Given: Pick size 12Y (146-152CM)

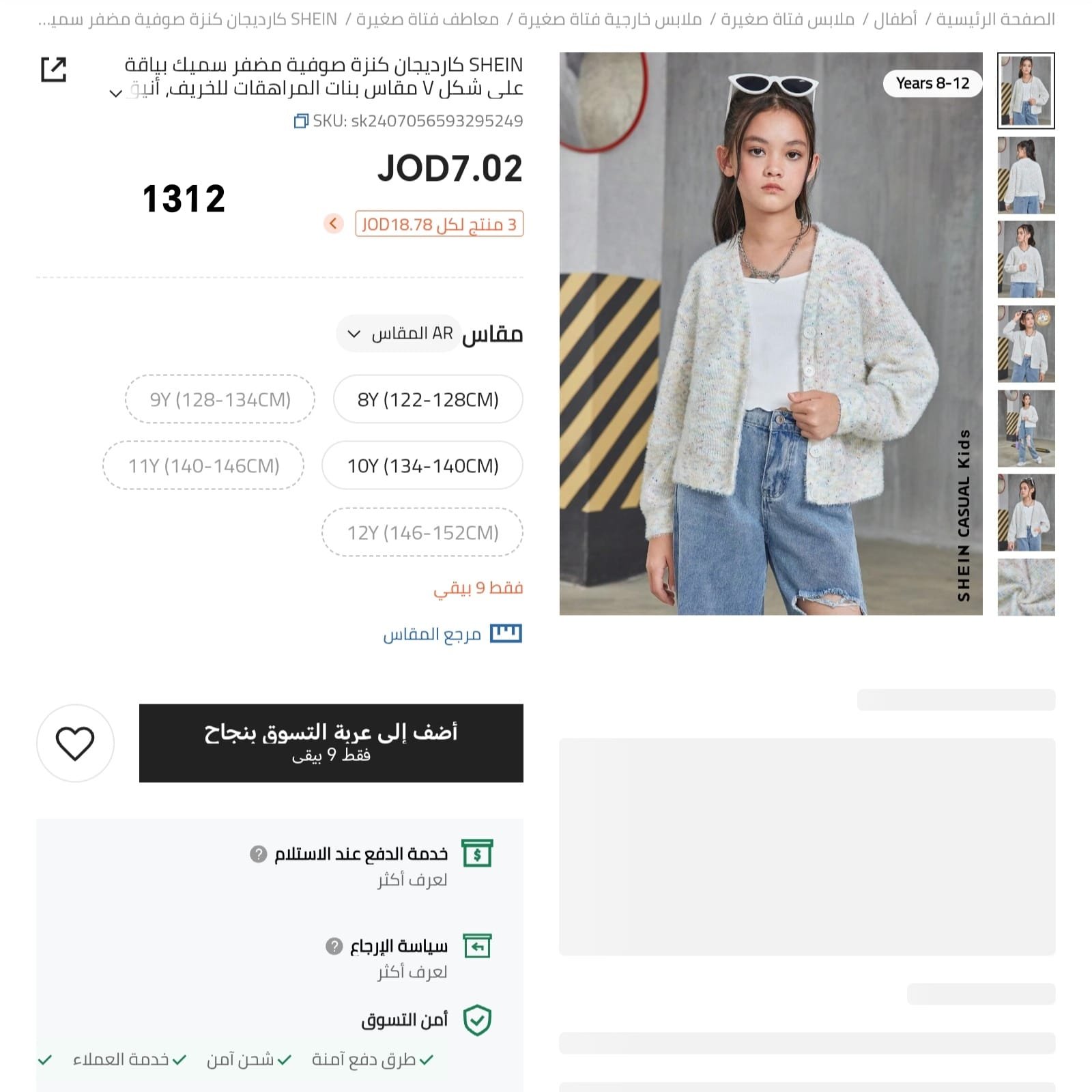Looking at the screenshot, I should point(422,532).
